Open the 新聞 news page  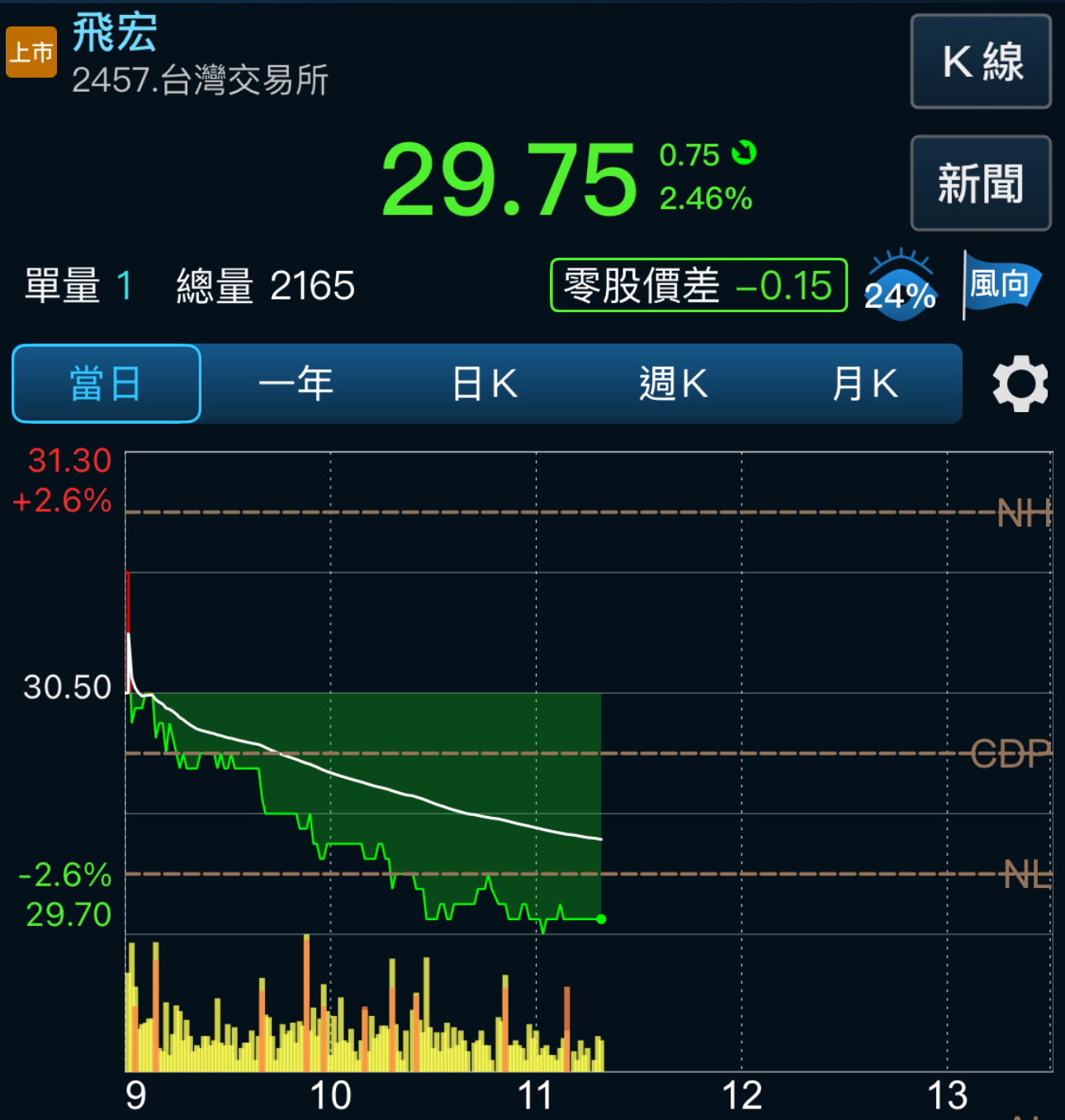(981, 183)
